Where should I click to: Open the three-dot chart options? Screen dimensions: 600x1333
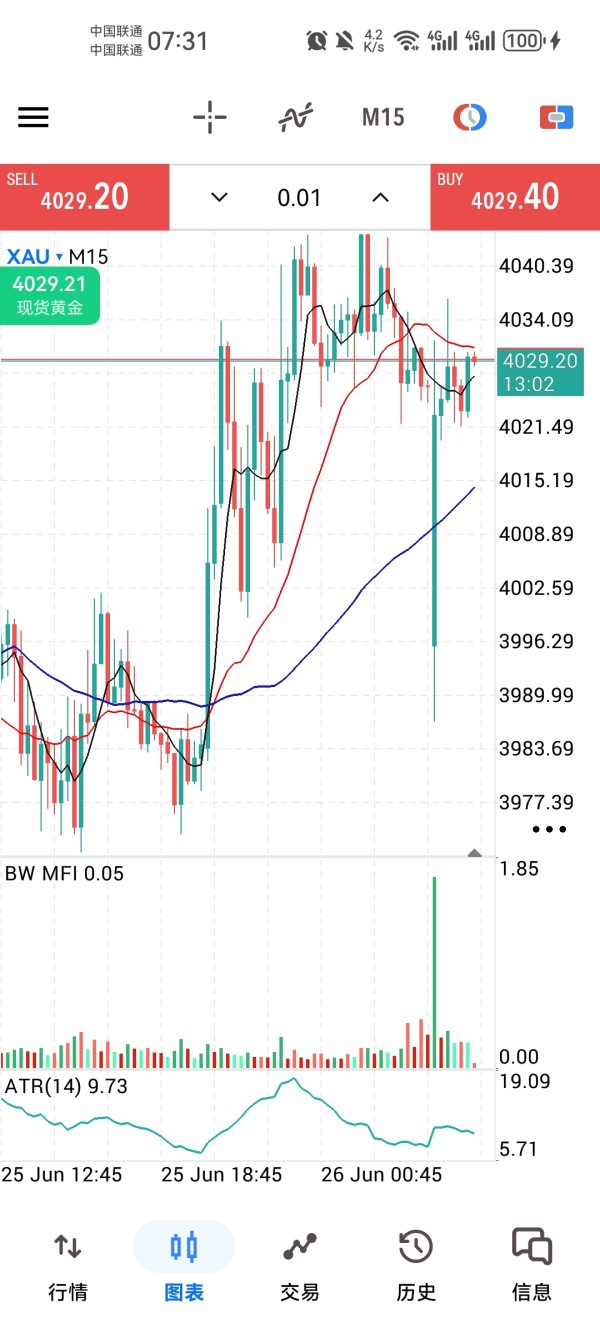pyautogui.click(x=549, y=829)
